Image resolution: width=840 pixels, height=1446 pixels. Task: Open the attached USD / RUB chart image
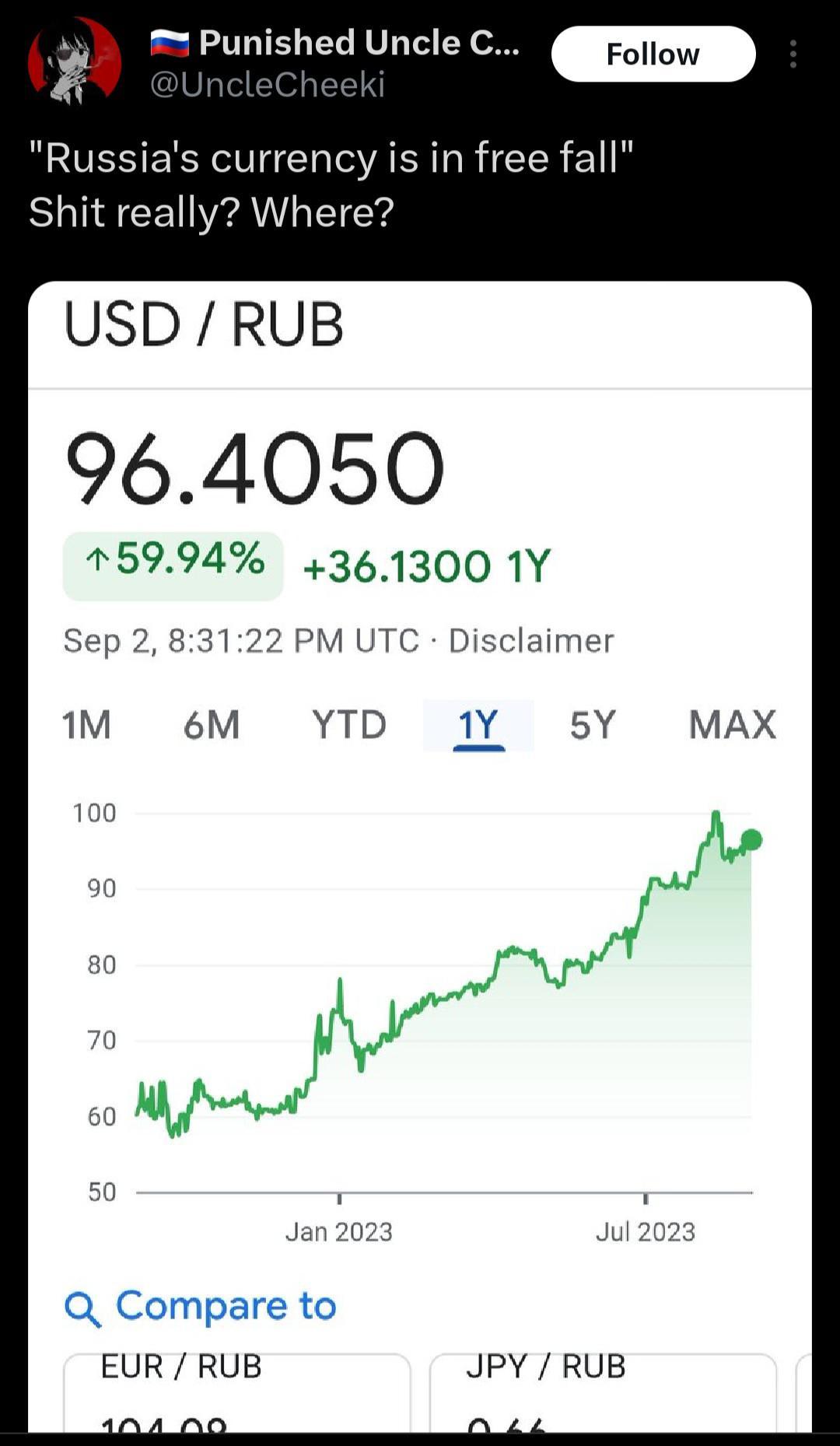coord(420,856)
